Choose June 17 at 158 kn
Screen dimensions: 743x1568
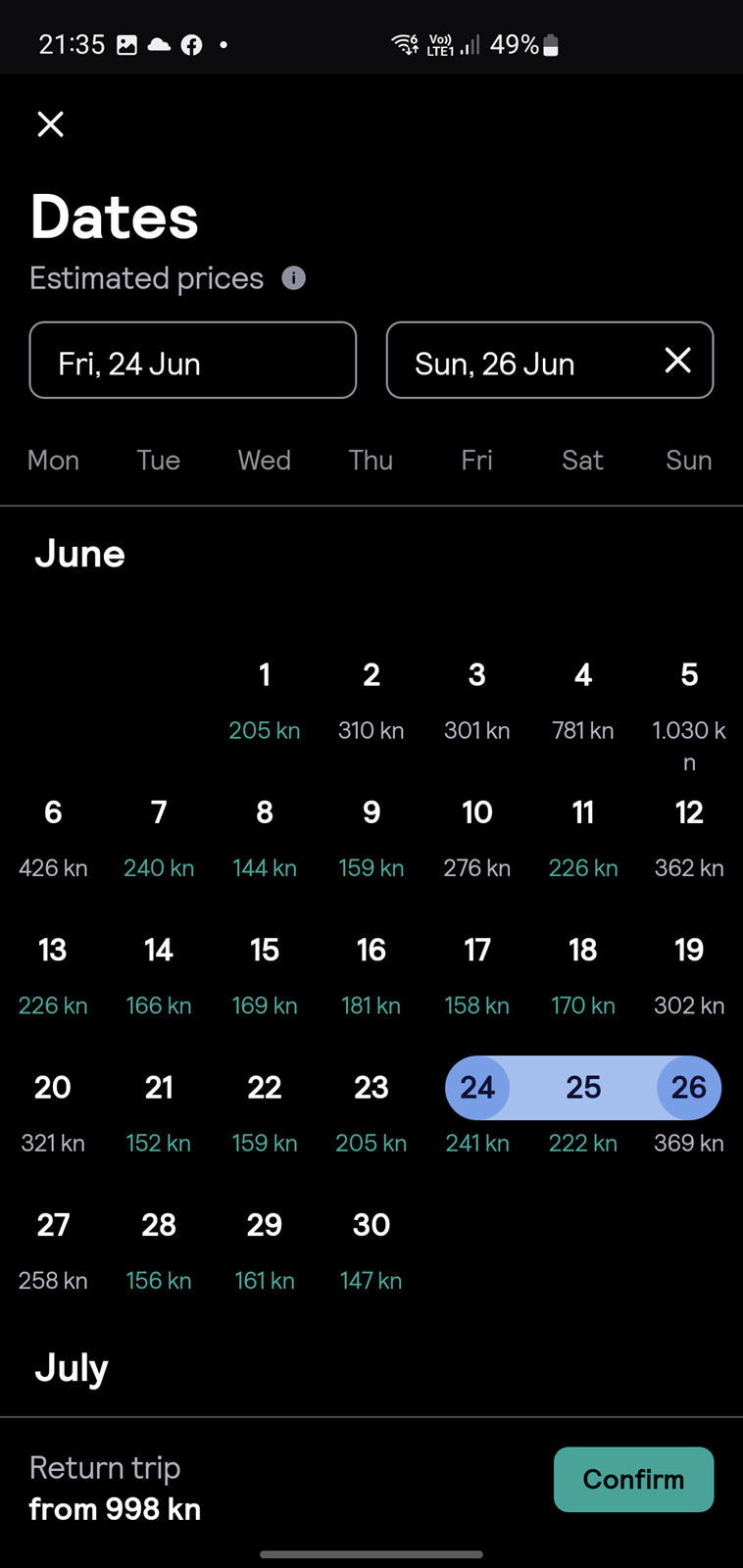(477, 976)
